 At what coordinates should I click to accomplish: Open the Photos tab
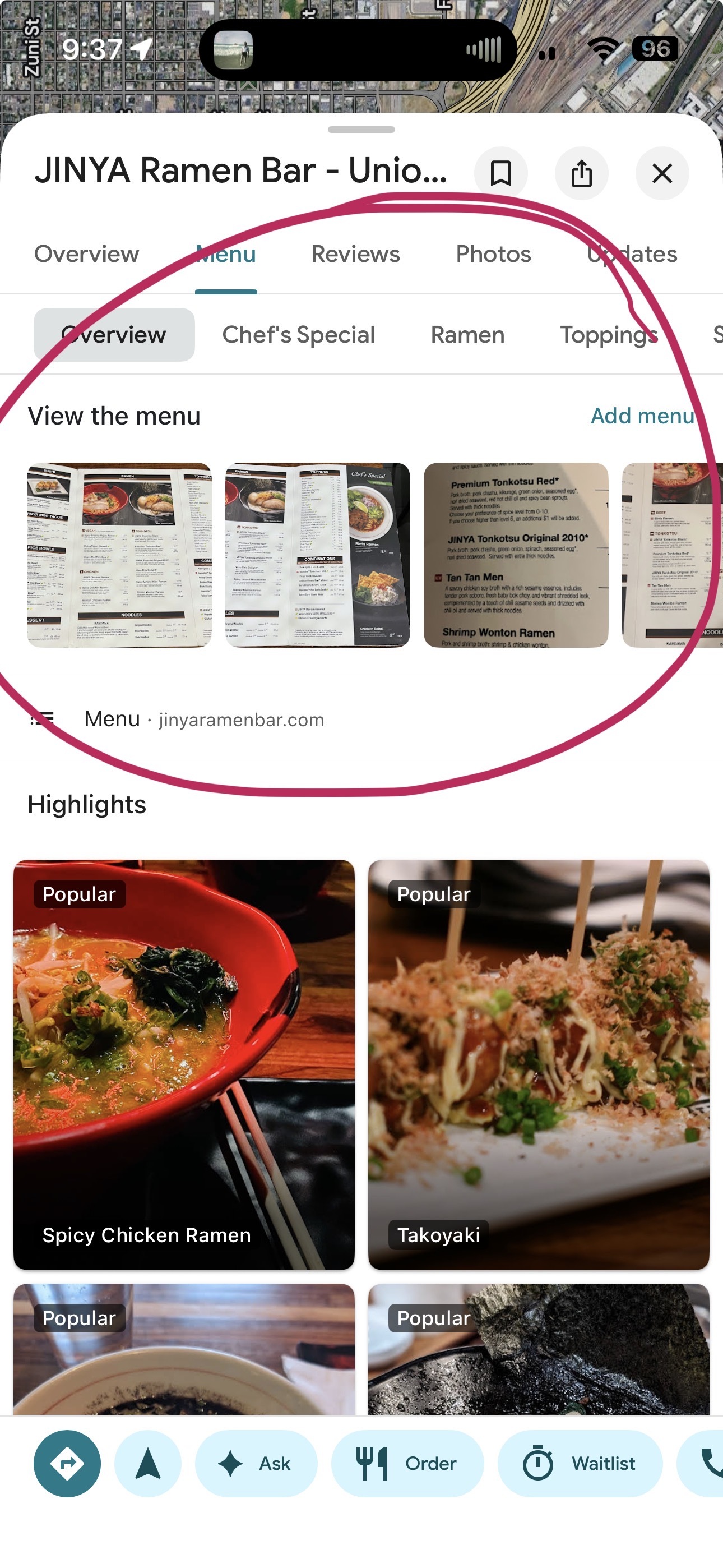pos(493,254)
